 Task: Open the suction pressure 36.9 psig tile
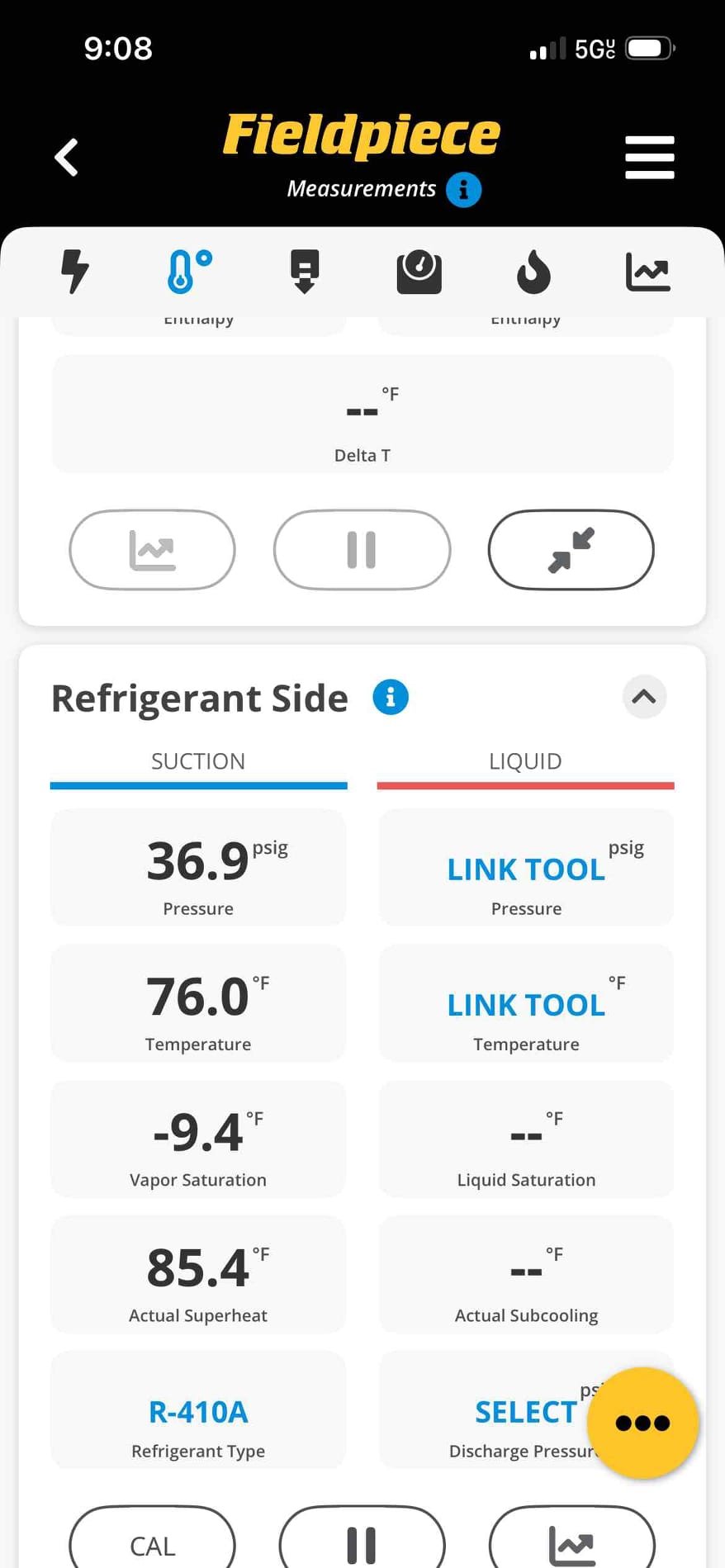coord(198,868)
